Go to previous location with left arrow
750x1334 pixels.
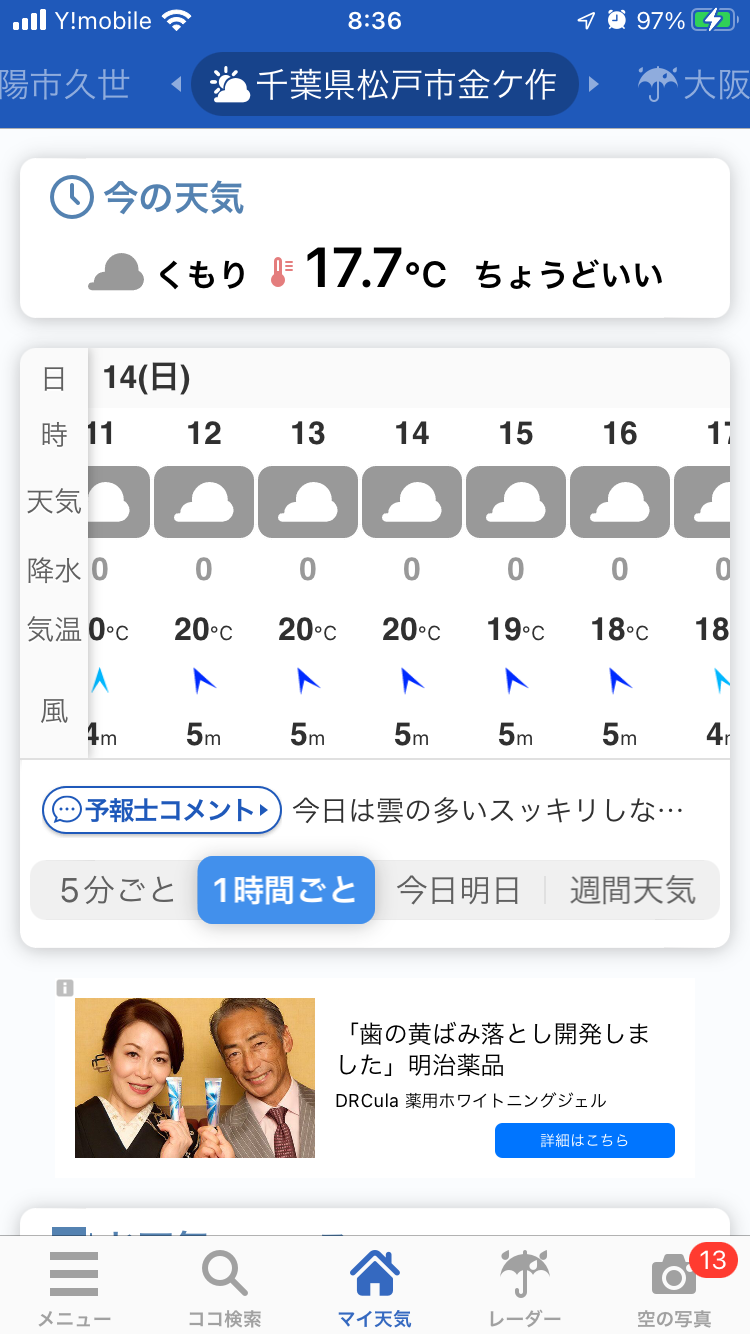pos(176,85)
